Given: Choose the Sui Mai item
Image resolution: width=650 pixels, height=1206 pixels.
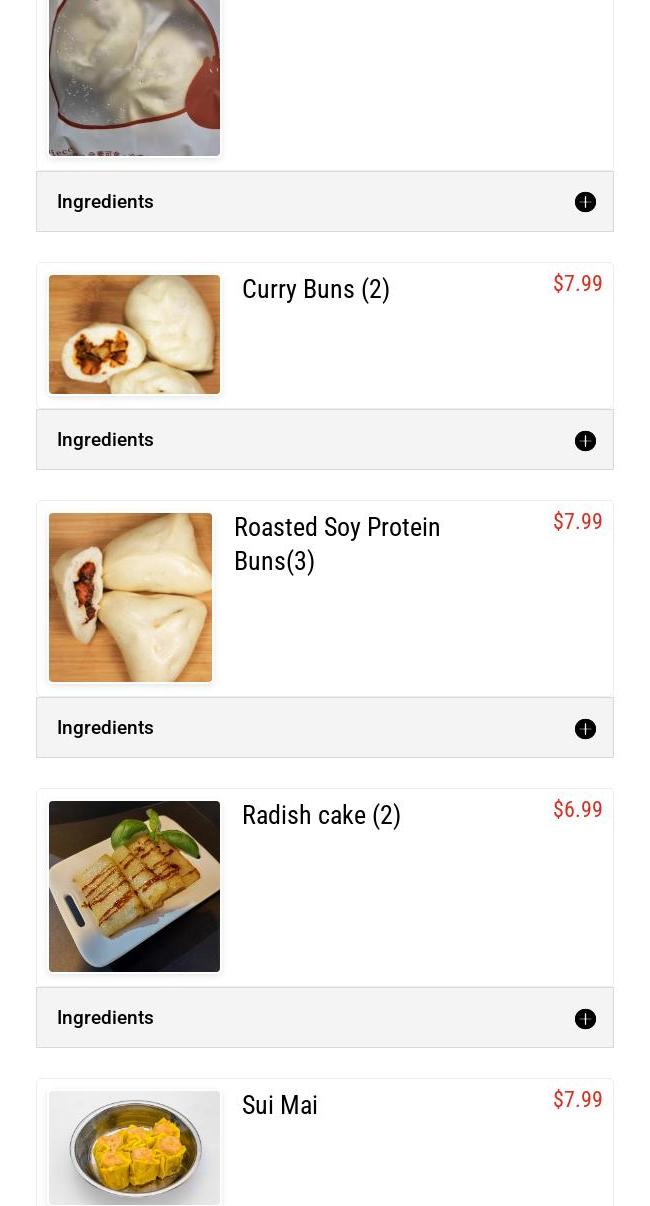Looking at the screenshot, I should coord(279,1106).
